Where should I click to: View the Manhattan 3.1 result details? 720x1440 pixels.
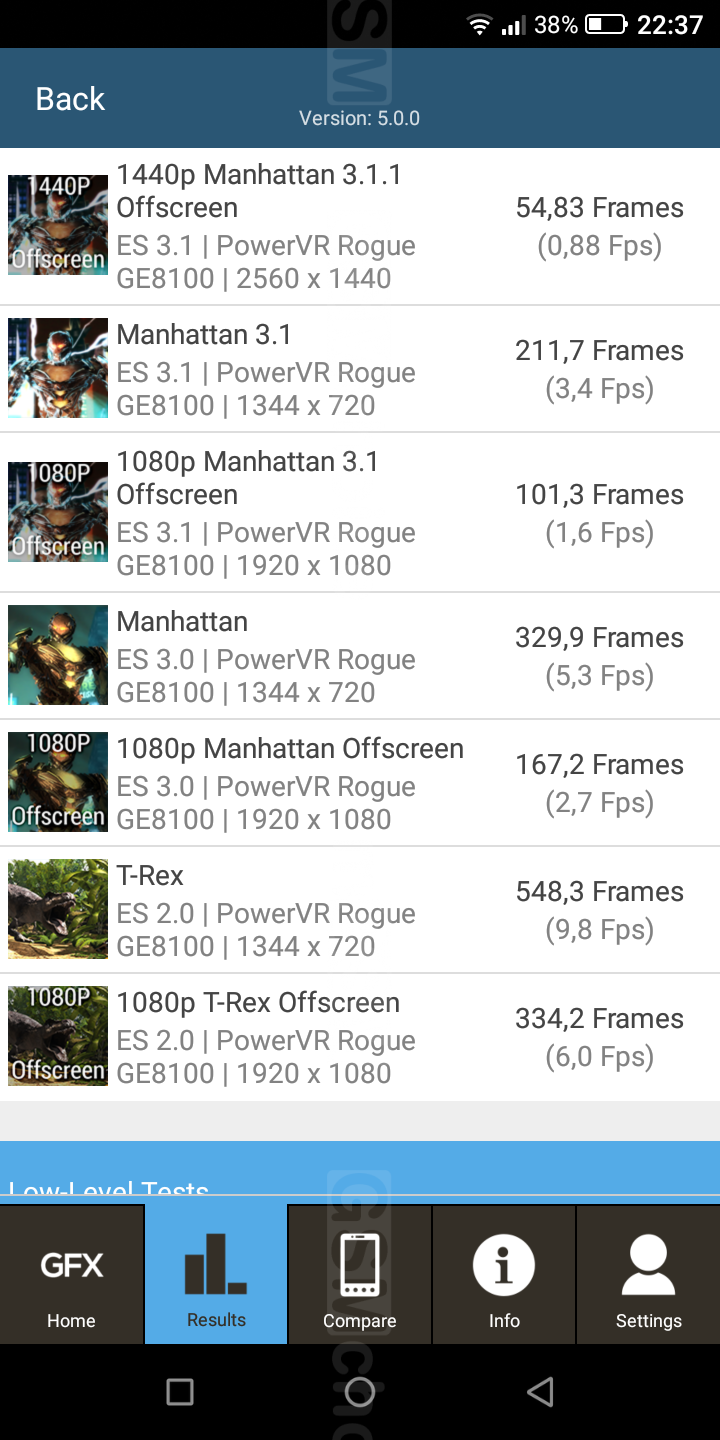tap(360, 369)
